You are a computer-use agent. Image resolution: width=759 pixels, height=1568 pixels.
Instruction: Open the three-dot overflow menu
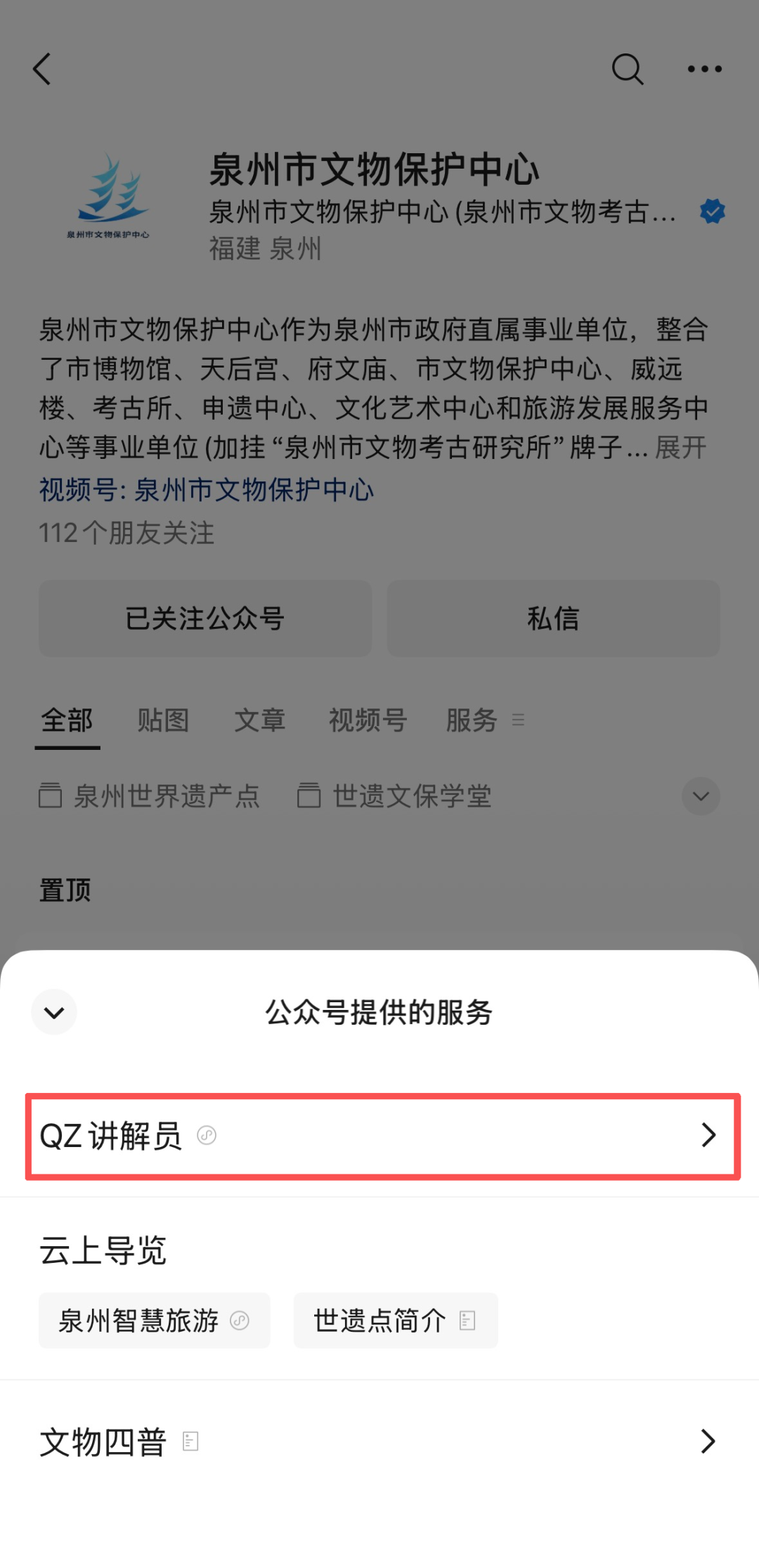pyautogui.click(x=704, y=69)
